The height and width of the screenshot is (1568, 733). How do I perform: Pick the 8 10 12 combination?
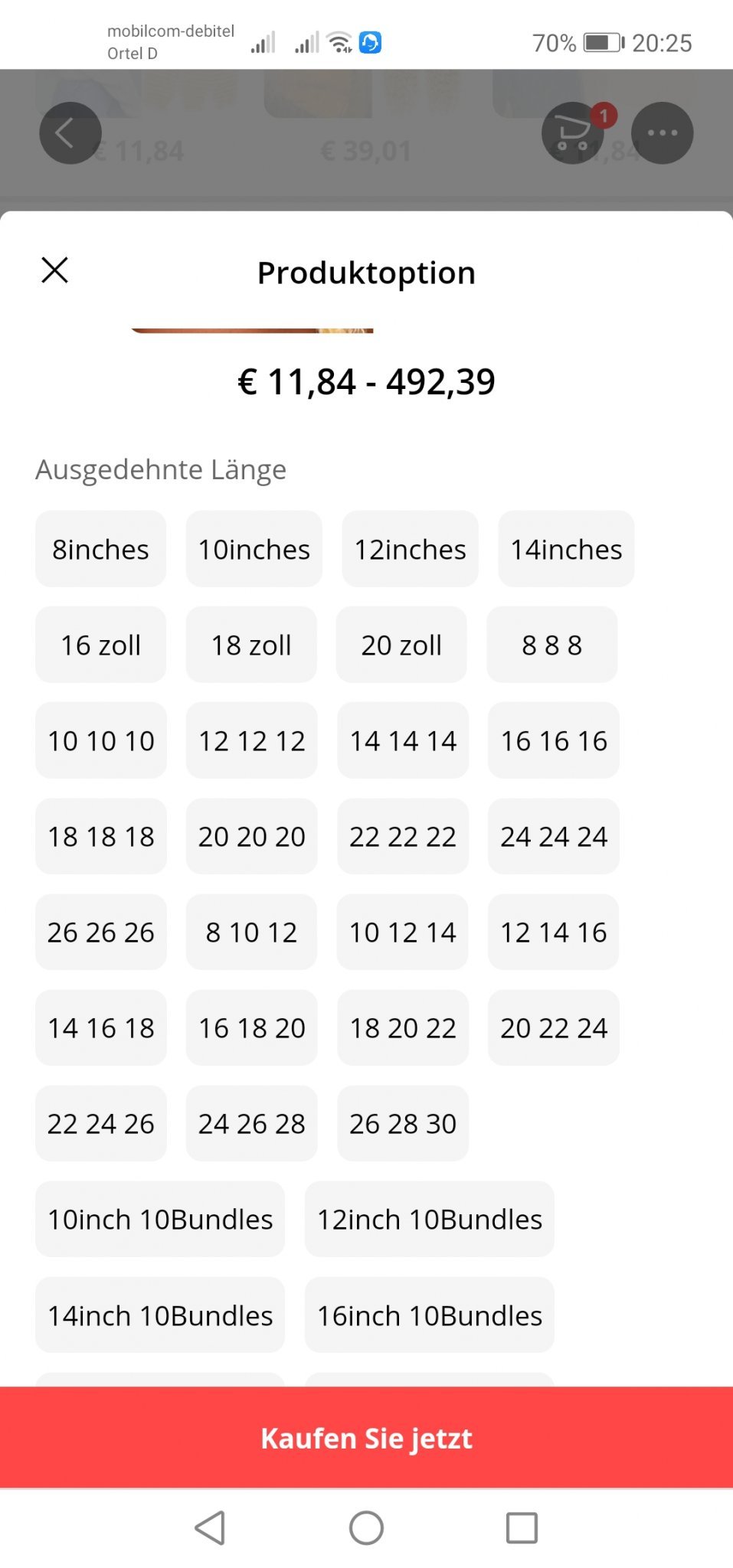tap(251, 932)
